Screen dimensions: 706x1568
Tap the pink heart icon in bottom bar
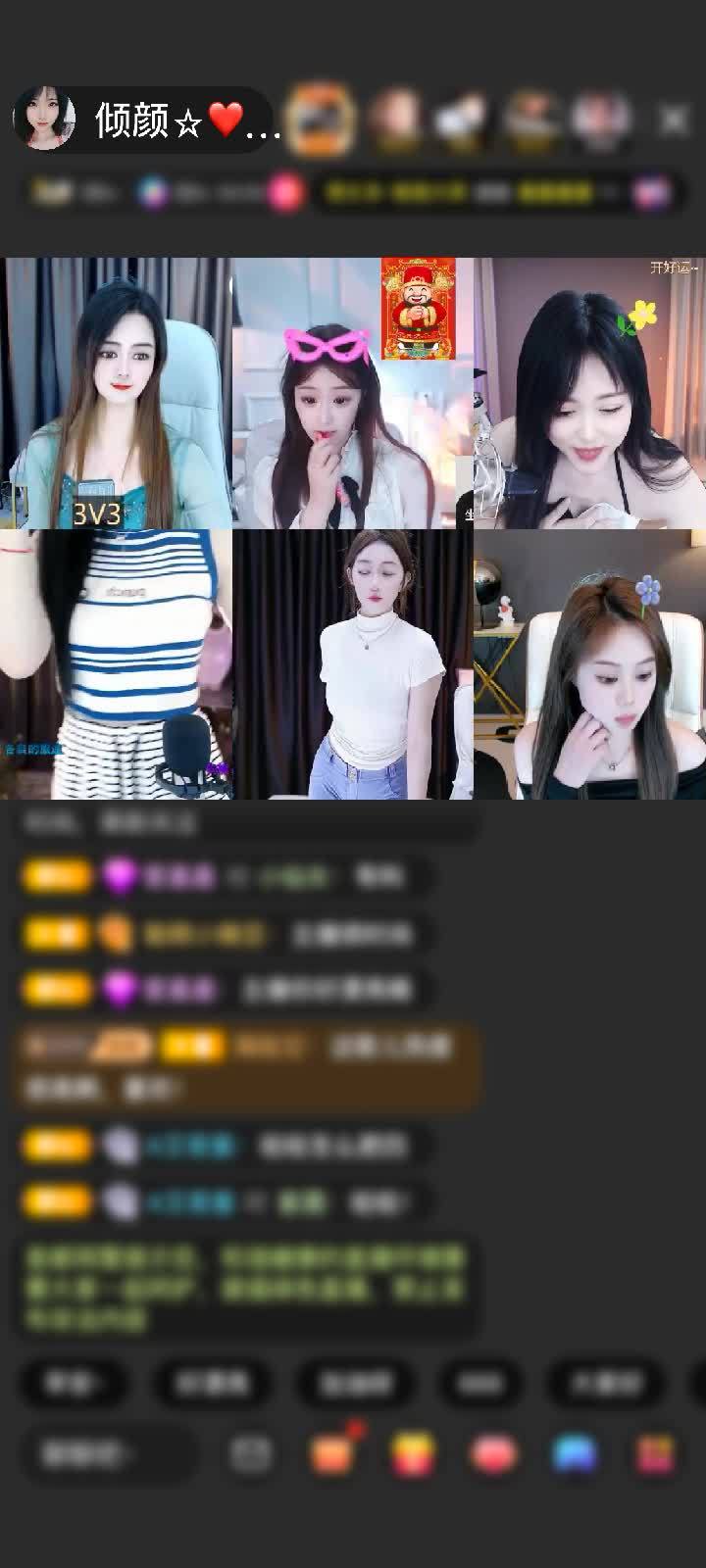pos(493,1454)
